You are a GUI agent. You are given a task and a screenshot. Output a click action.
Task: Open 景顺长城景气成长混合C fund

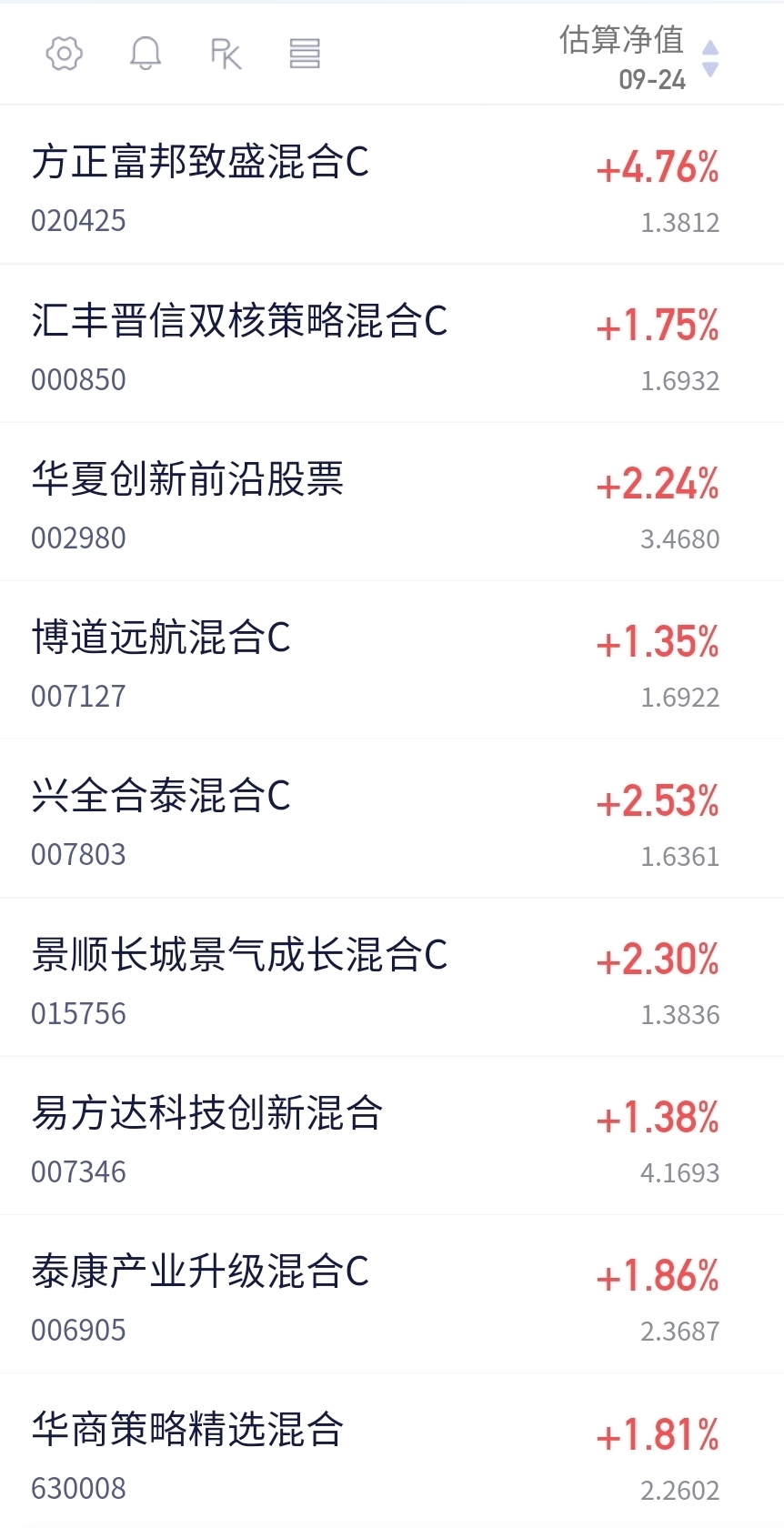click(x=392, y=978)
